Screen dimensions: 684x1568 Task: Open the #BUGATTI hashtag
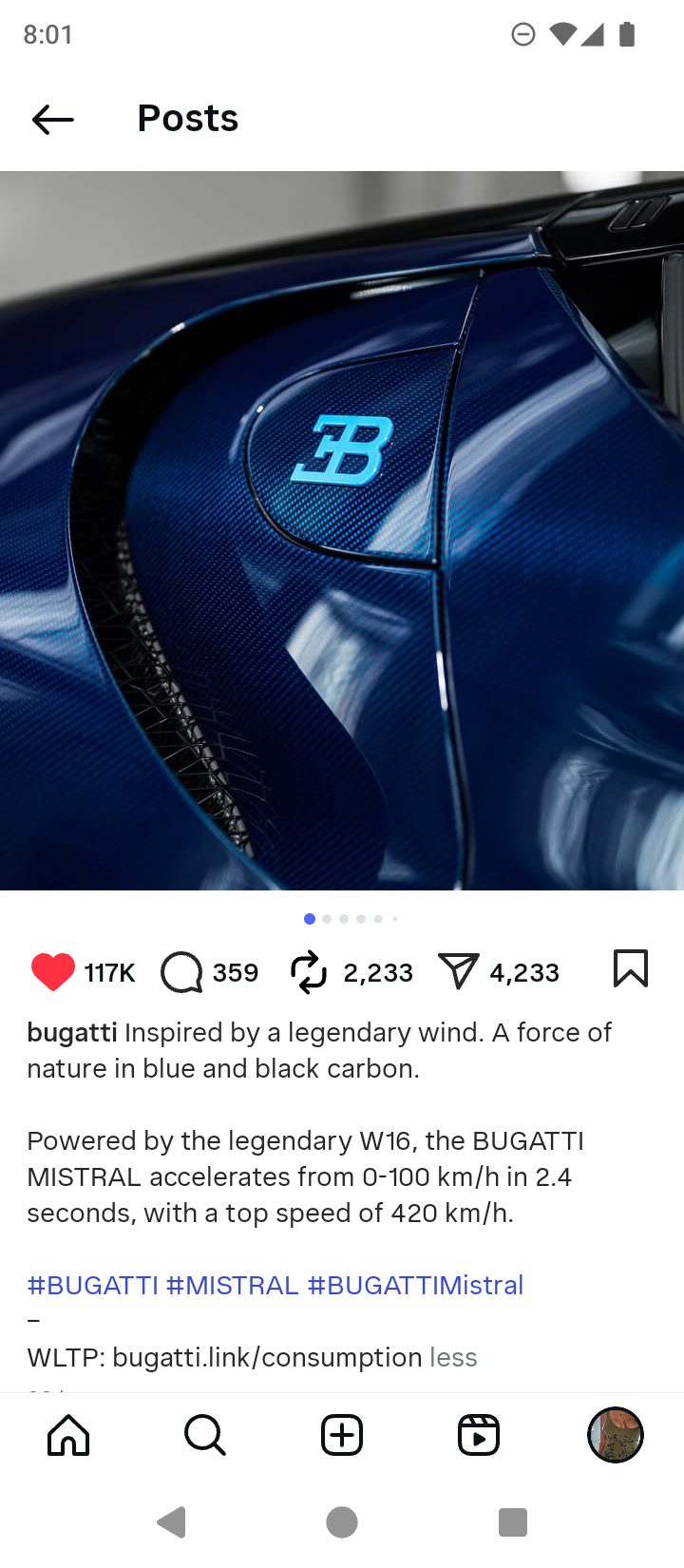[x=92, y=1285]
